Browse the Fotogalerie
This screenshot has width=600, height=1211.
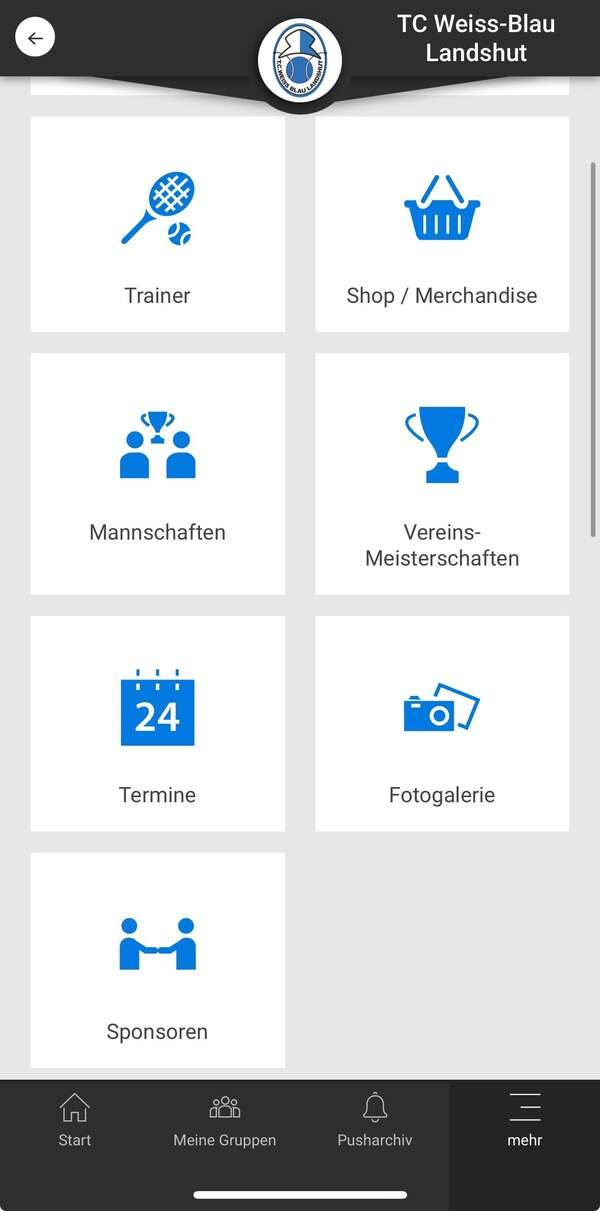coord(442,723)
